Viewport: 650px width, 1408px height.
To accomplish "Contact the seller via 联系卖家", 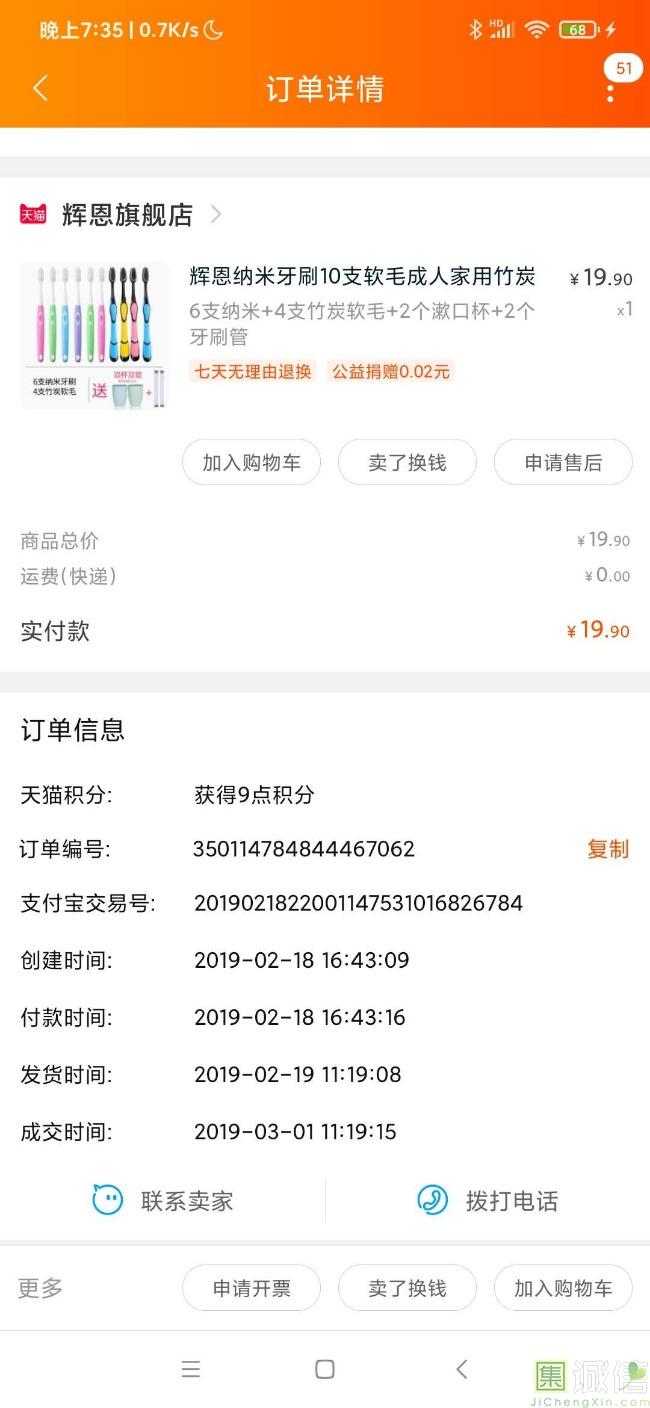I will click(x=163, y=1200).
